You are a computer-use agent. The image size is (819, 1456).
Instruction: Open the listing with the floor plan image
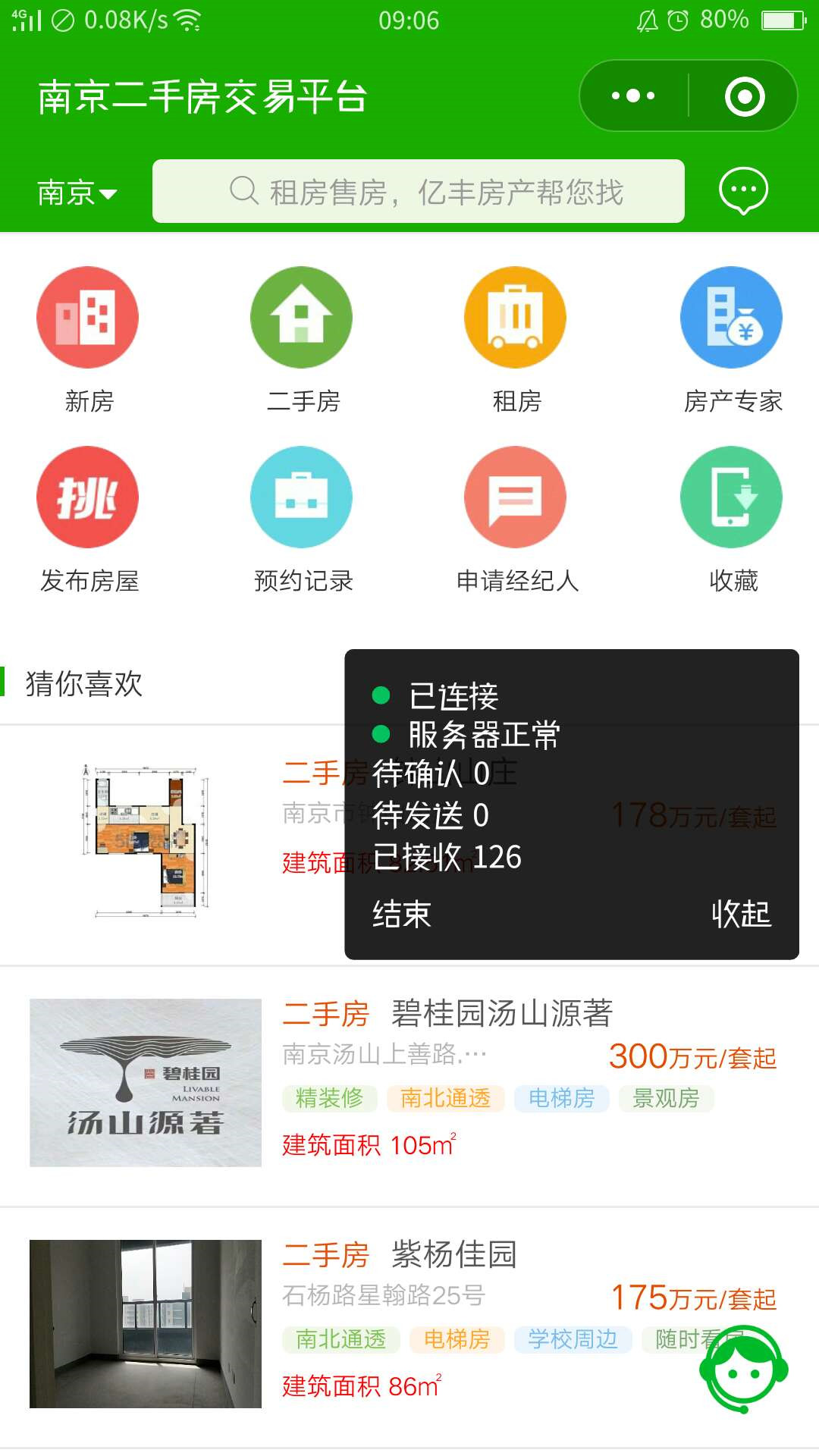pyautogui.click(x=146, y=842)
